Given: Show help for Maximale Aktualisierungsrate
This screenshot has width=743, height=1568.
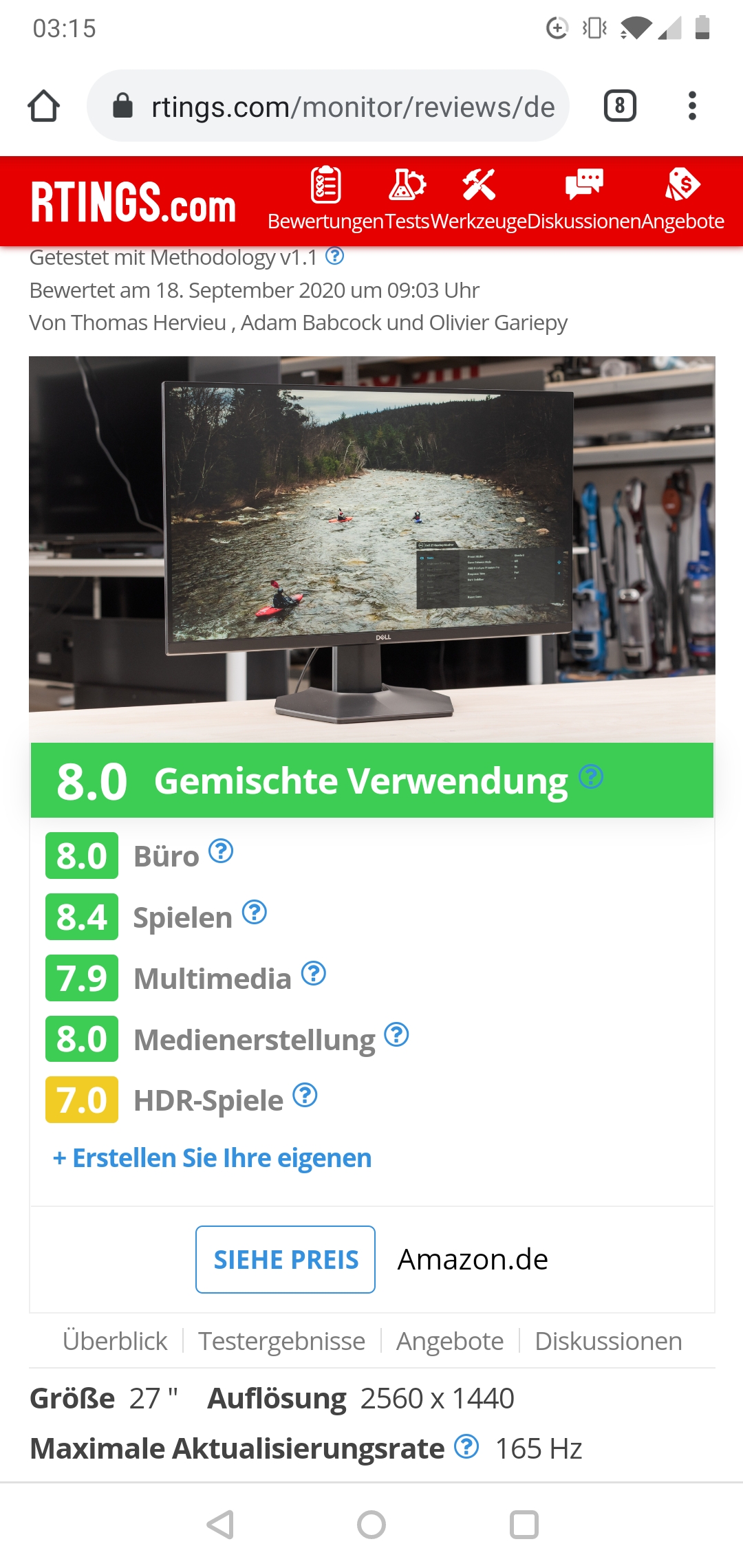Looking at the screenshot, I should coord(467,1447).
